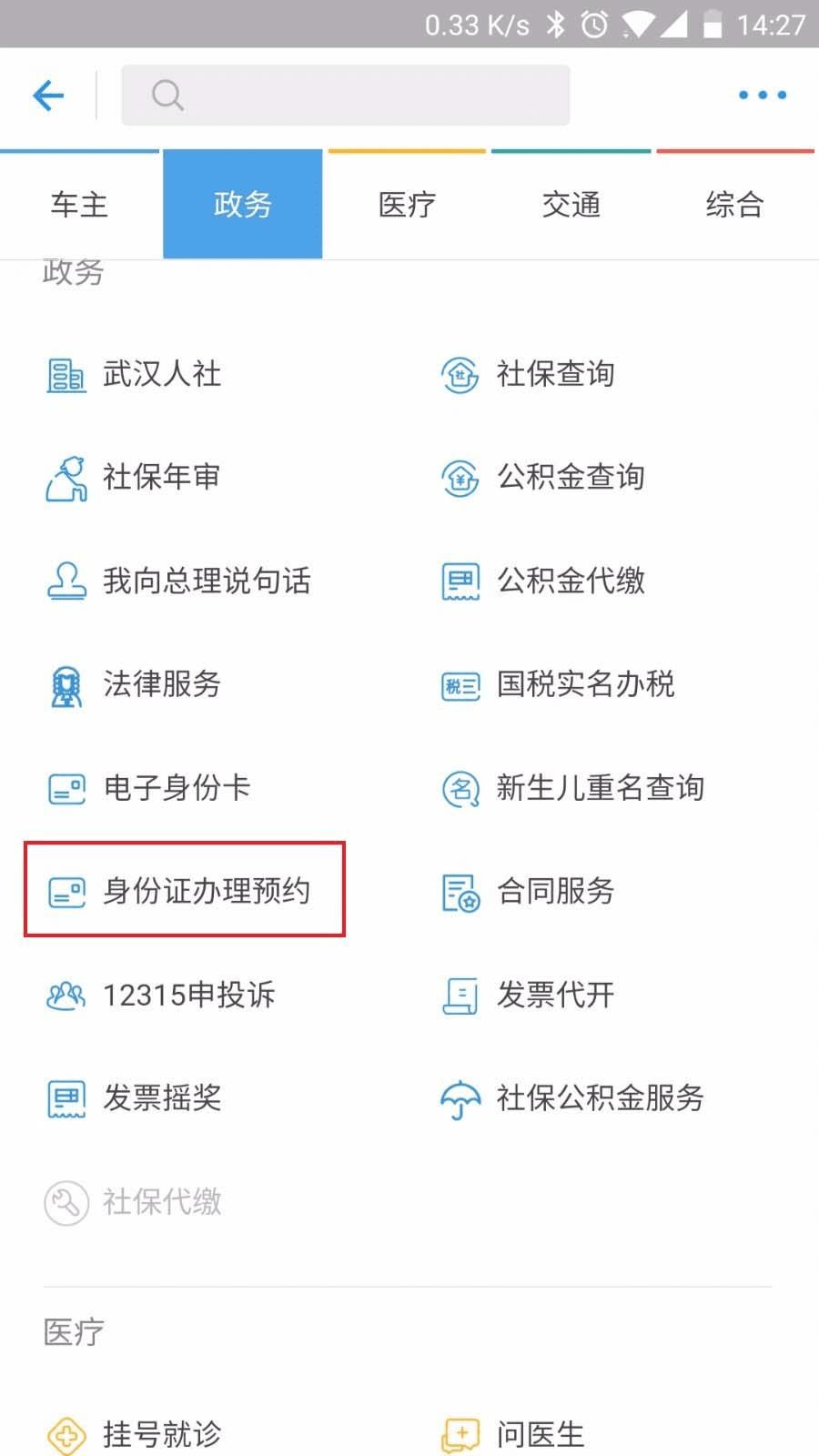
Task: Switch to the 医疗 tab
Action: [x=407, y=205]
